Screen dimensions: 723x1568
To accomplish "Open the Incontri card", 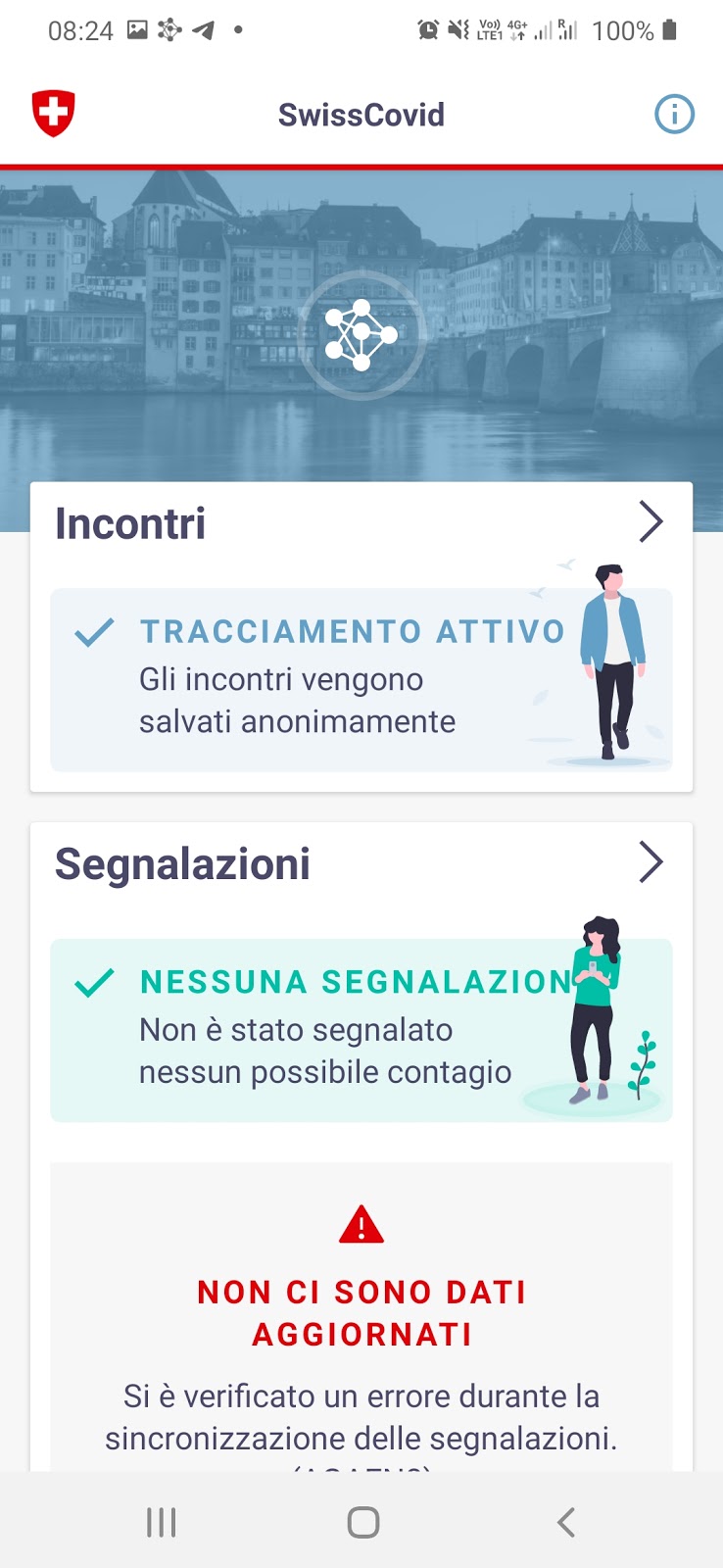I will [361, 637].
